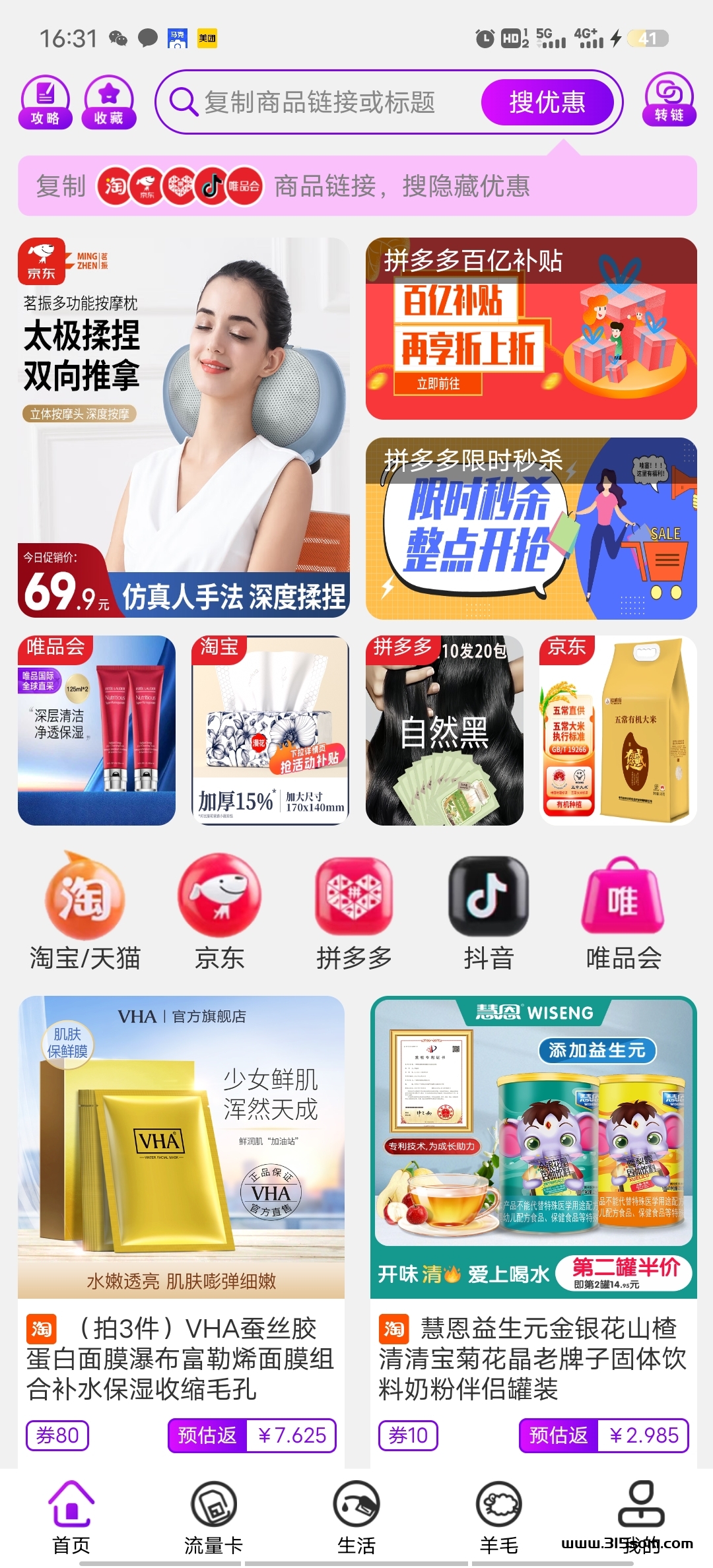This screenshot has width=713, height=1568.
Task: Open the 攻略 guide icon
Action: 45,102
